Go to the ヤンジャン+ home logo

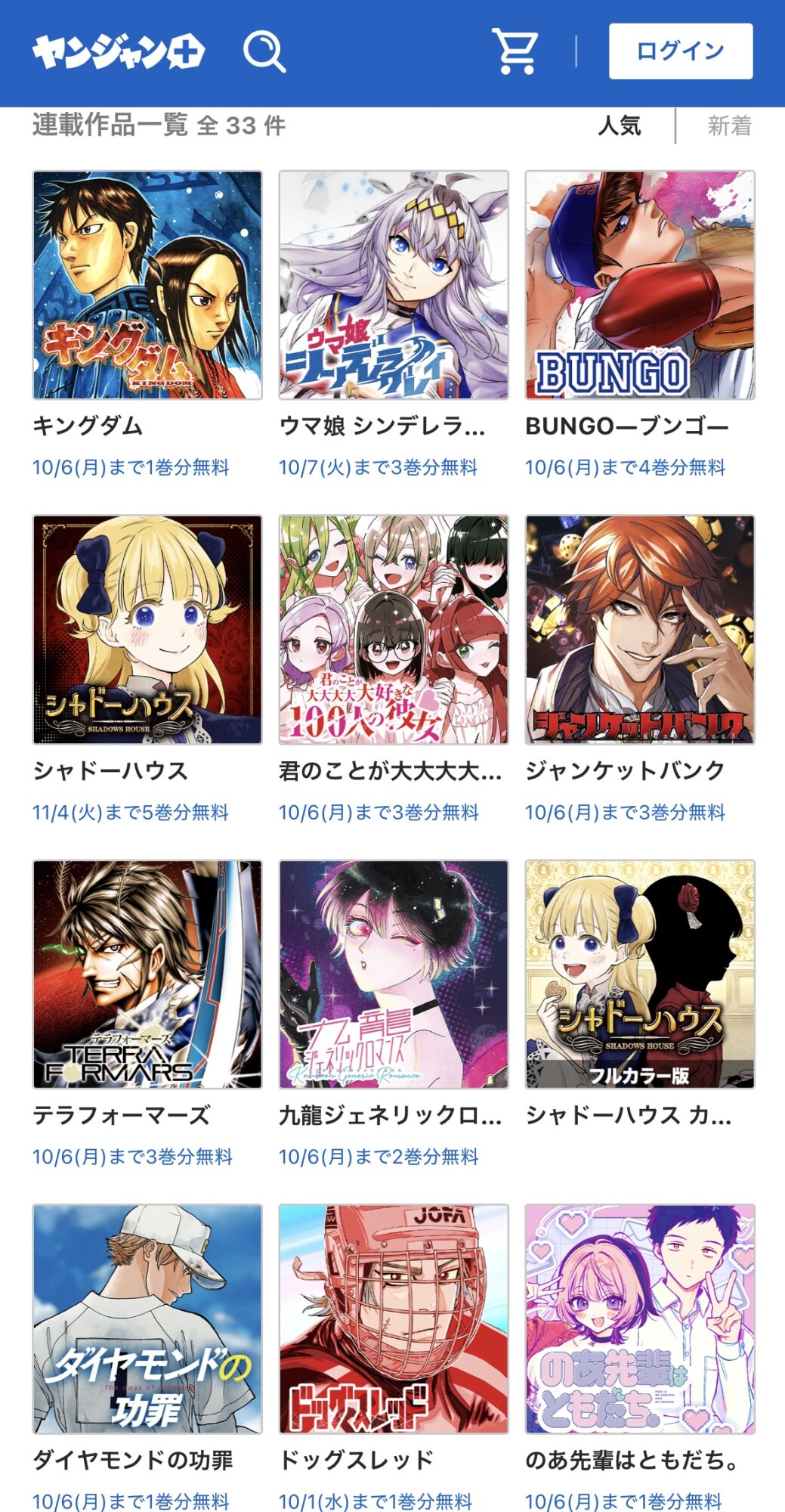point(119,51)
